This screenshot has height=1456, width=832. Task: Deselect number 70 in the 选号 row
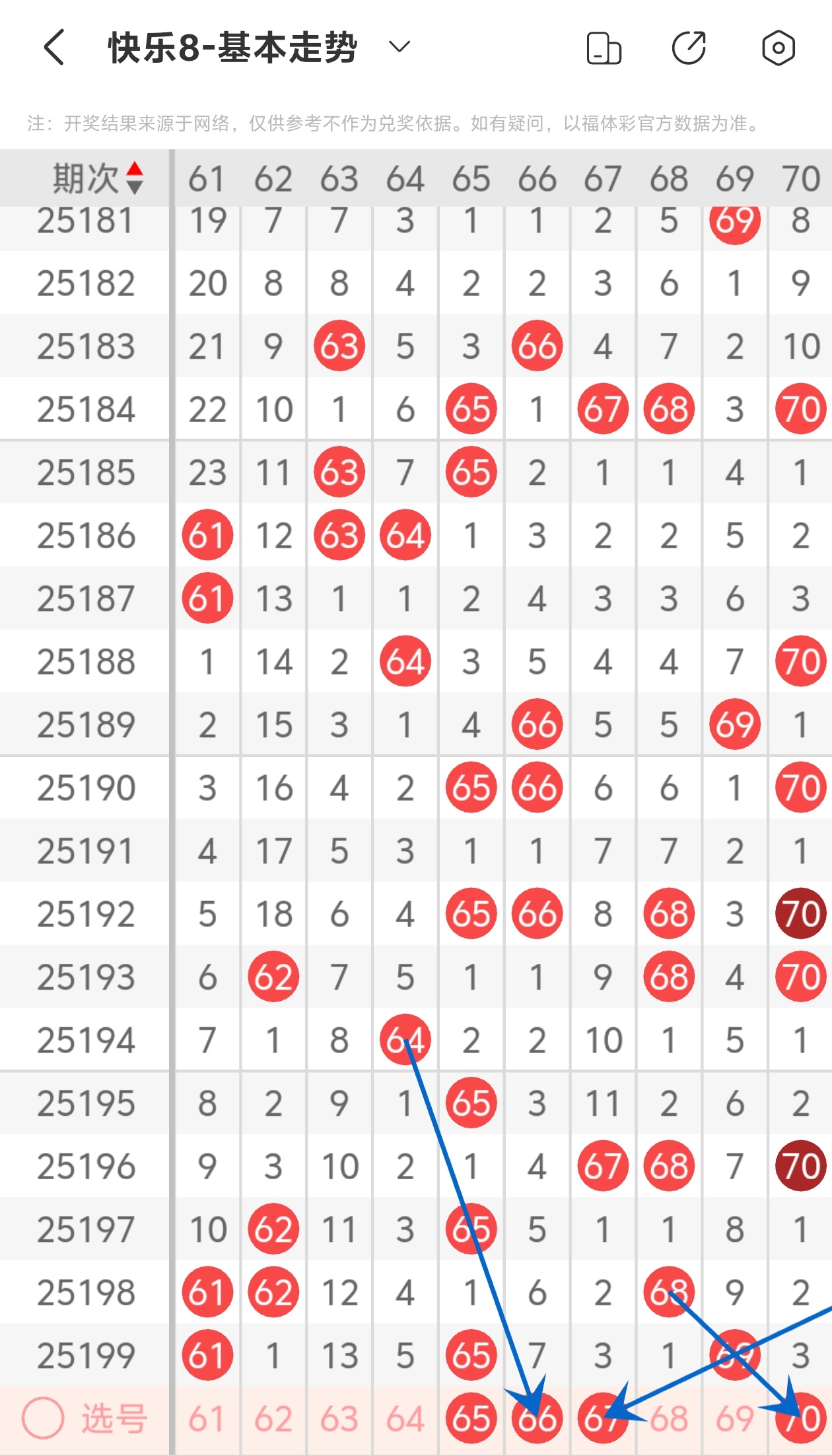point(800,1419)
